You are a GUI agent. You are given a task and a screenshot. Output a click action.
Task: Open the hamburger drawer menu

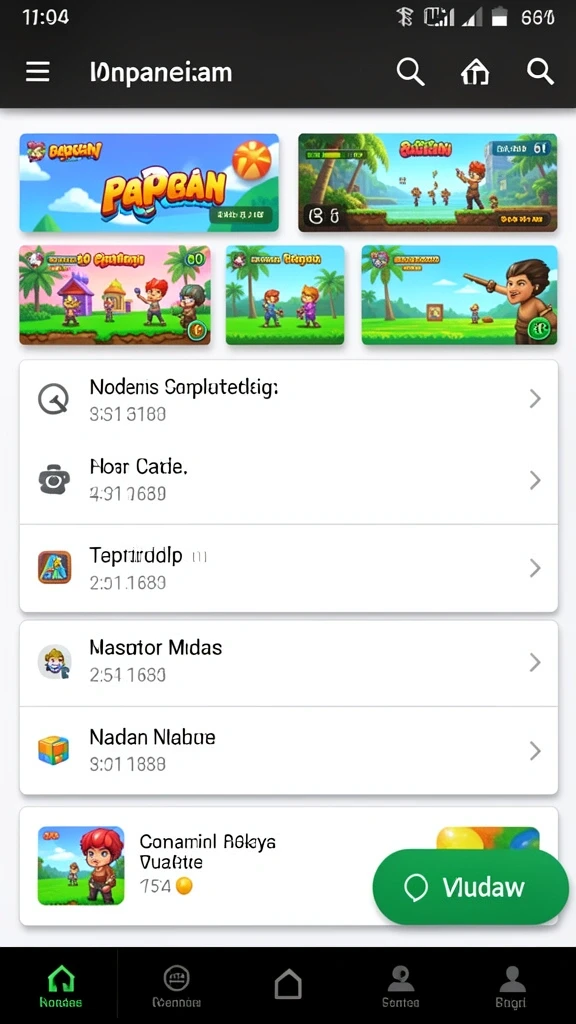click(x=37, y=72)
